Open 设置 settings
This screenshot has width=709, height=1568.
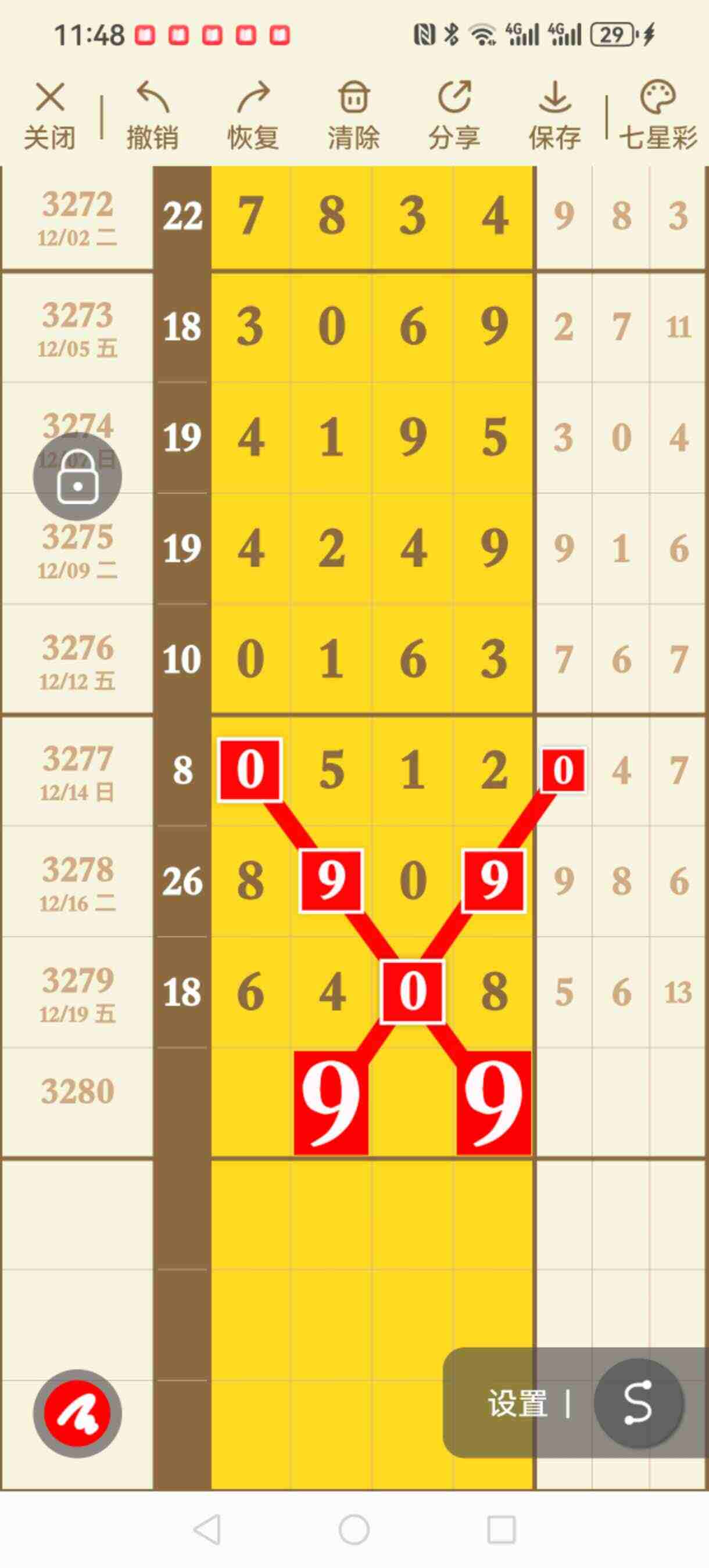(517, 1404)
